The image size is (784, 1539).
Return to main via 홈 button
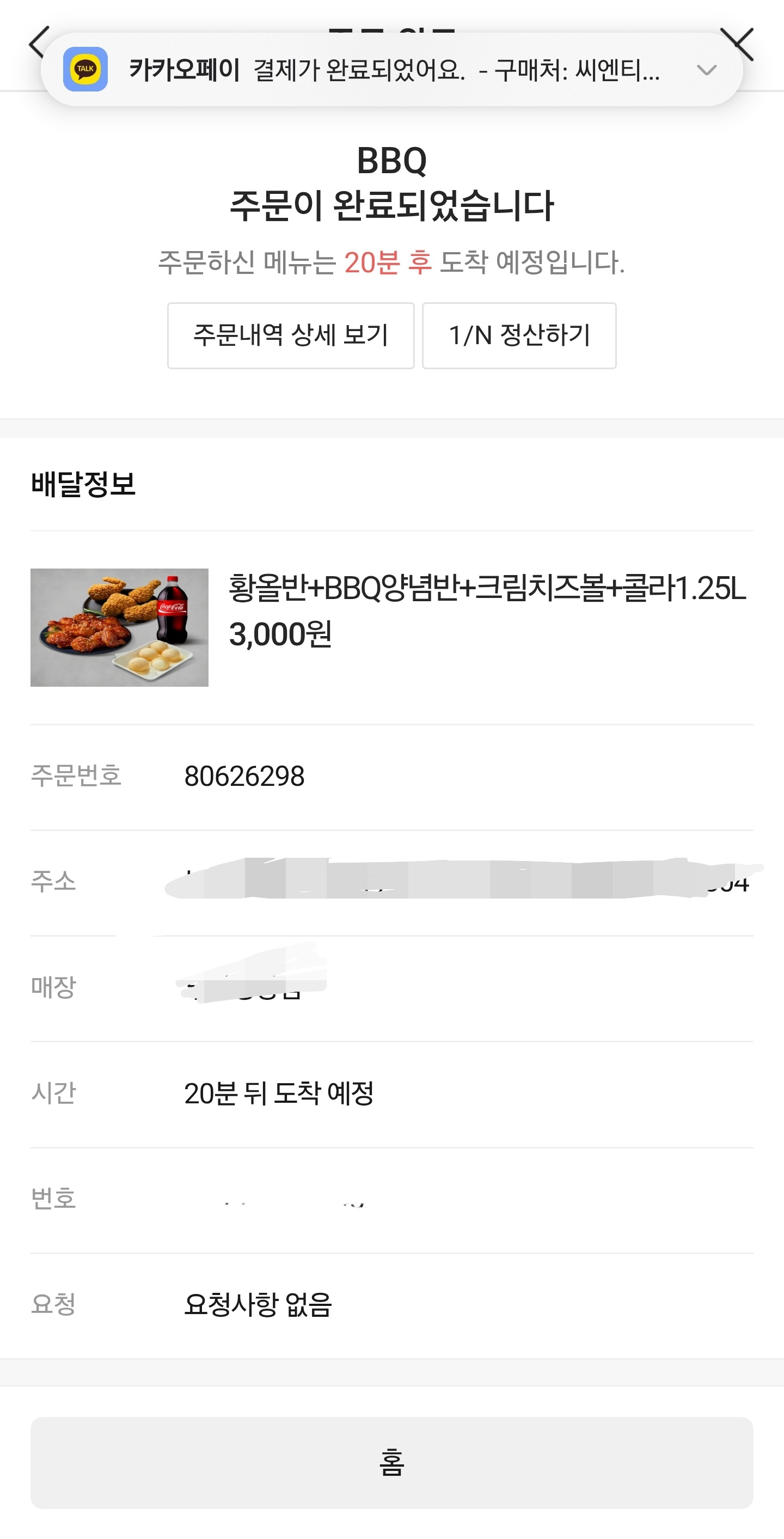tap(391, 1463)
